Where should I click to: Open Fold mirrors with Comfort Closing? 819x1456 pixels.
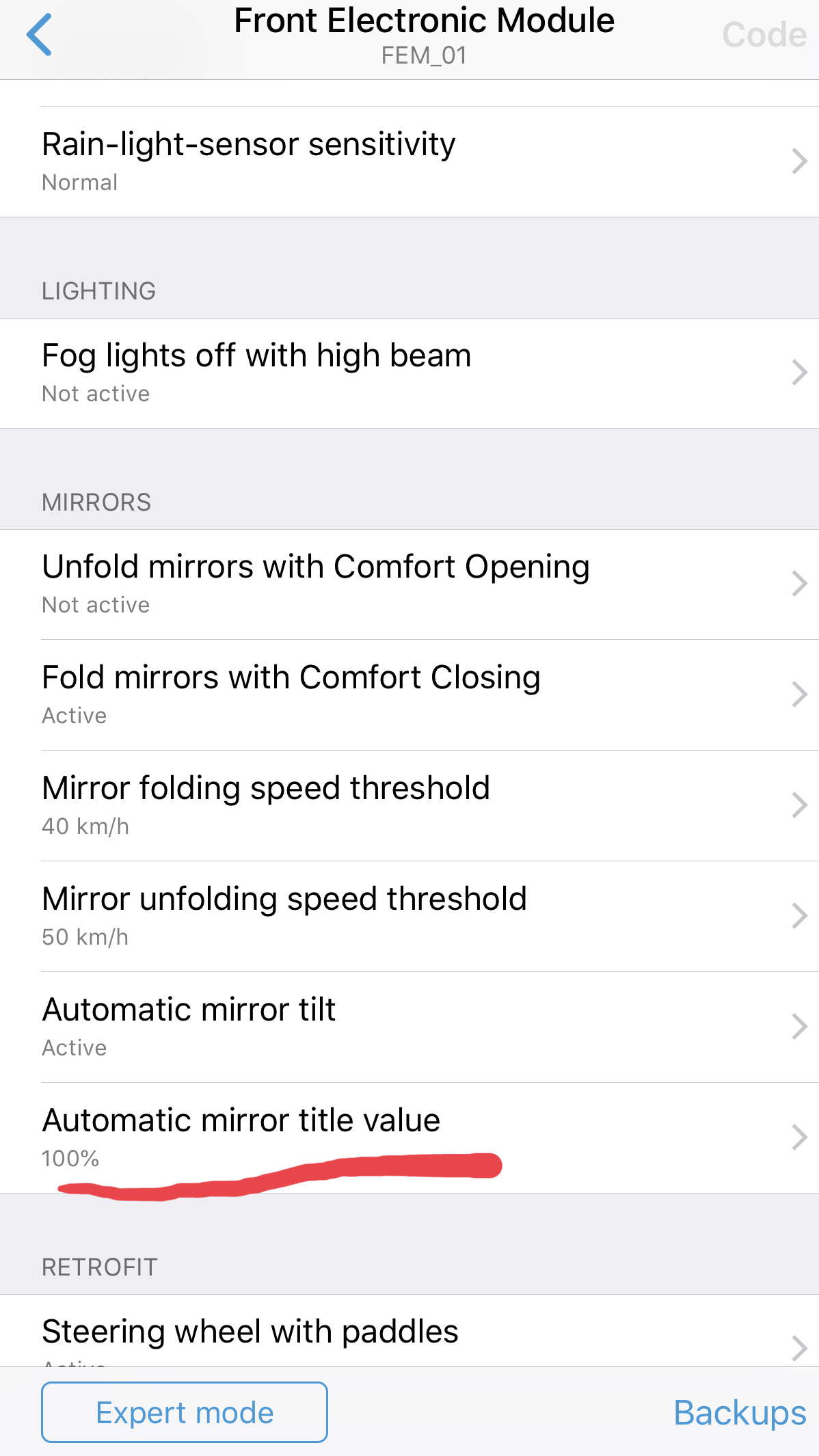click(409, 695)
